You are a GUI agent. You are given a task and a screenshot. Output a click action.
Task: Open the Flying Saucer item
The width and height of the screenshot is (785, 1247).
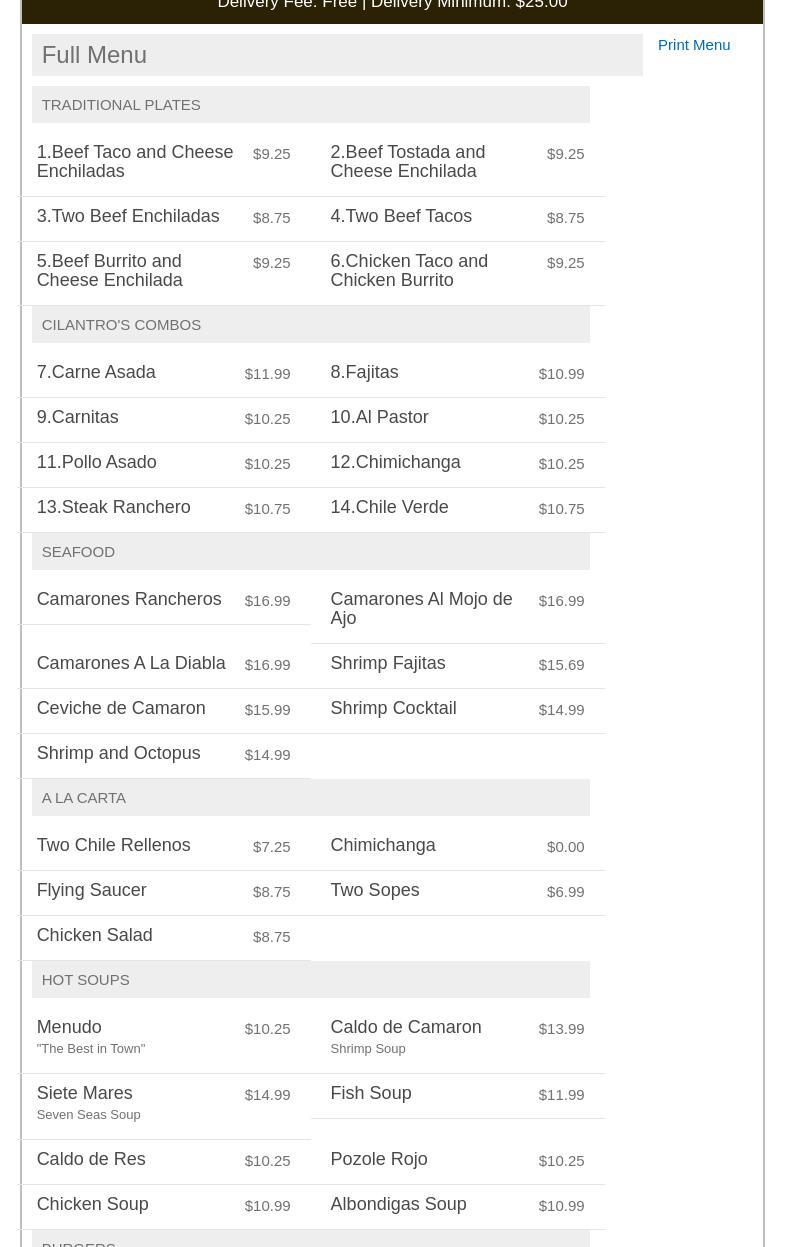point(91,891)
